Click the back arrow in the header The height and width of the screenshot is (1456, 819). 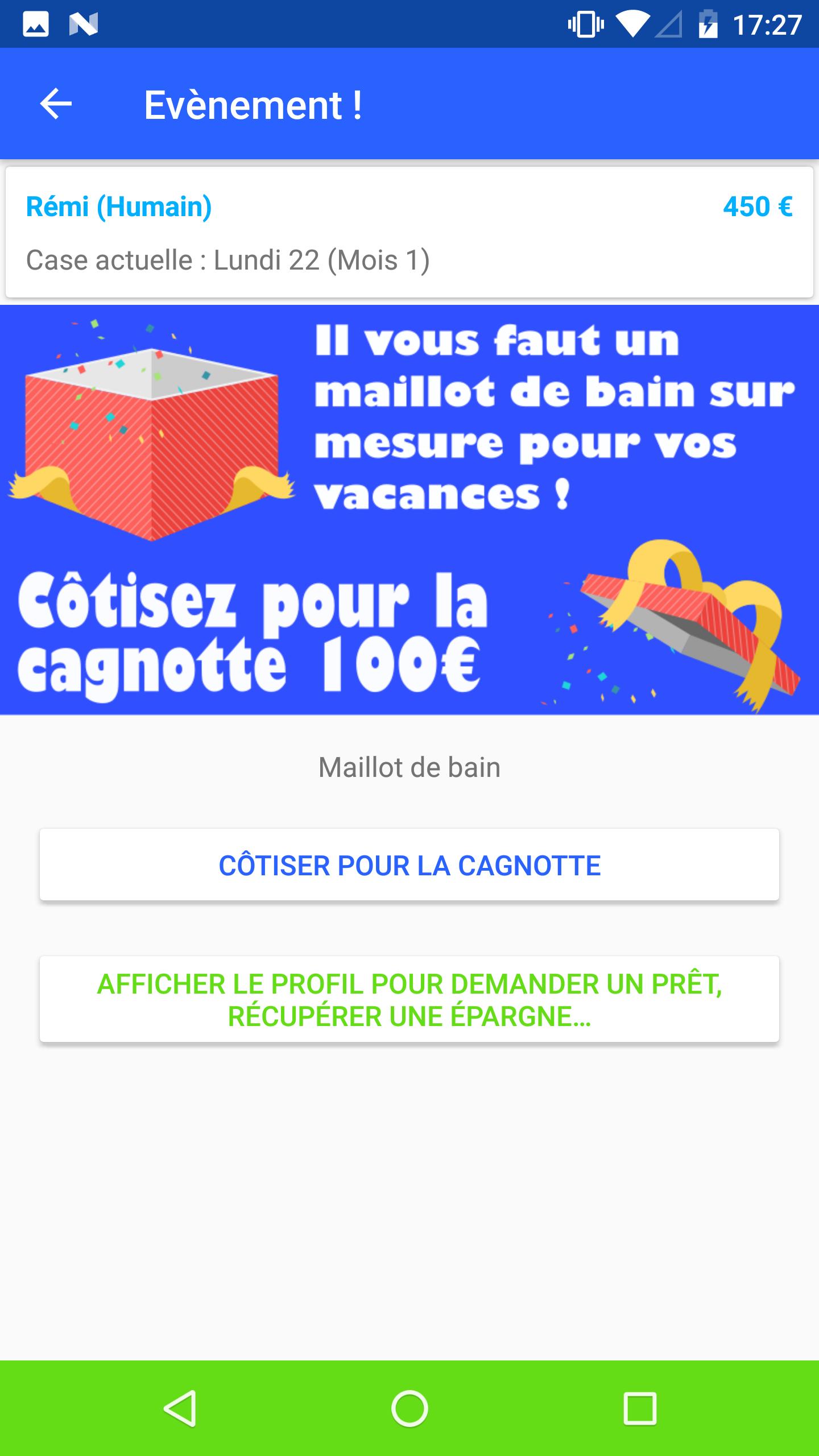(55, 104)
